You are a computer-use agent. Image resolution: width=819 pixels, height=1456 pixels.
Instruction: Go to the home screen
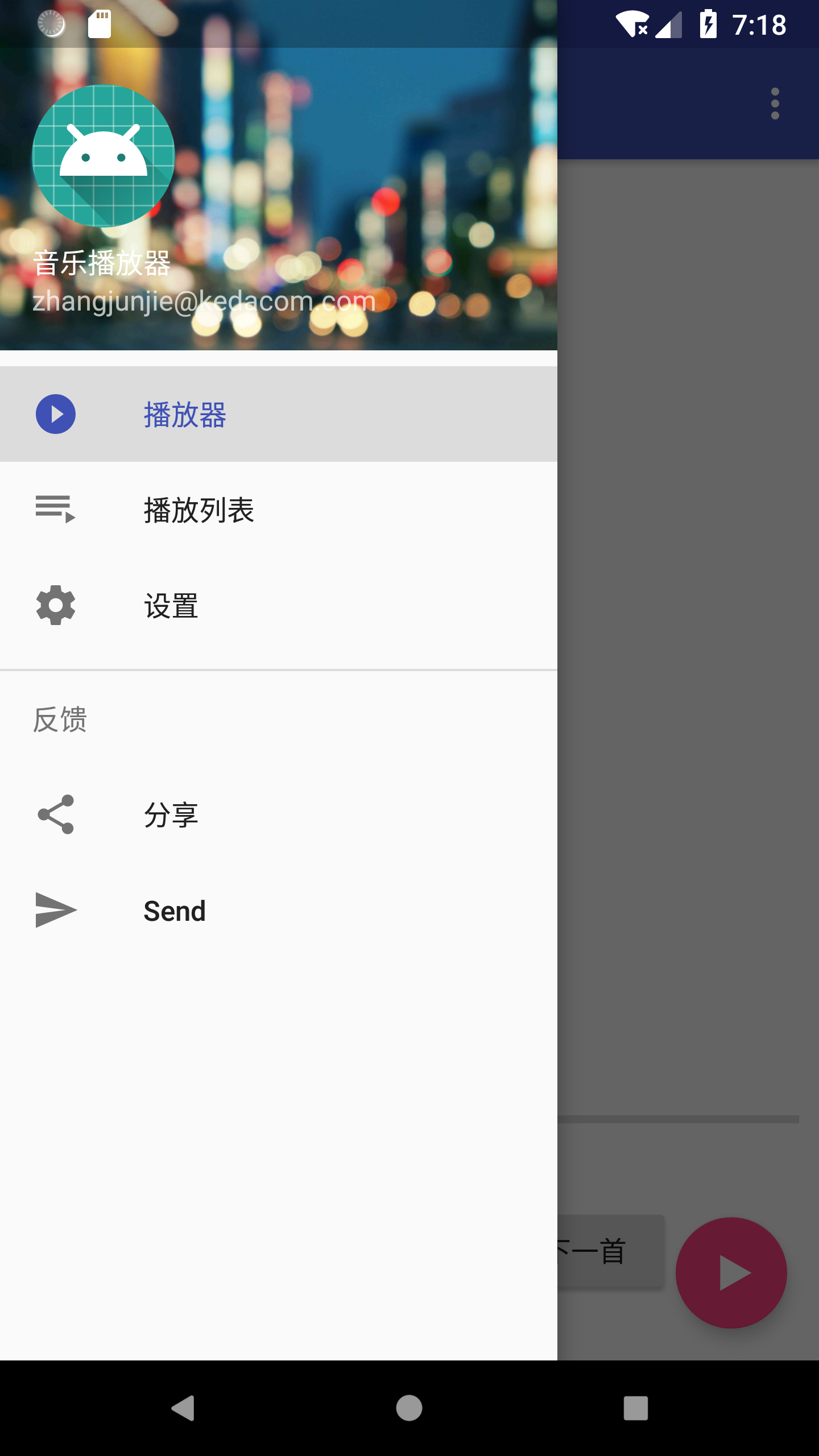click(x=409, y=1408)
